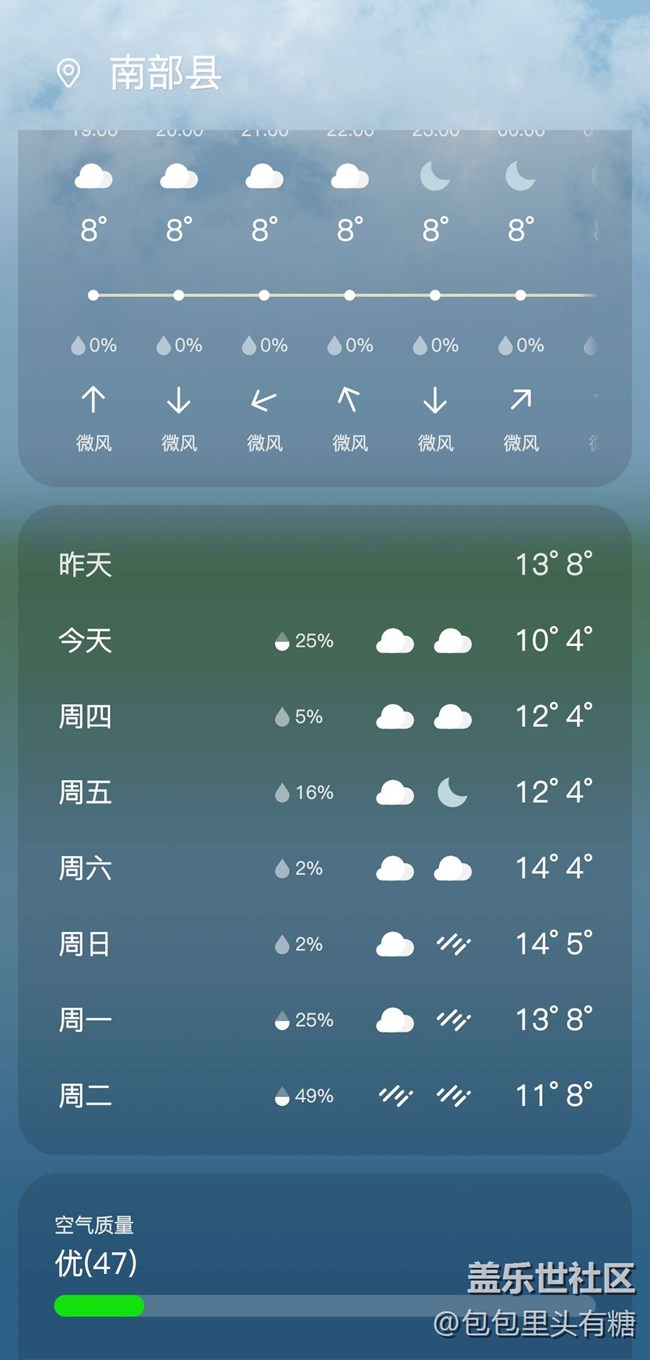Viewport: 650px width, 1360px height.
Task: Open the 今天 forecast row
Action: click(x=324, y=640)
